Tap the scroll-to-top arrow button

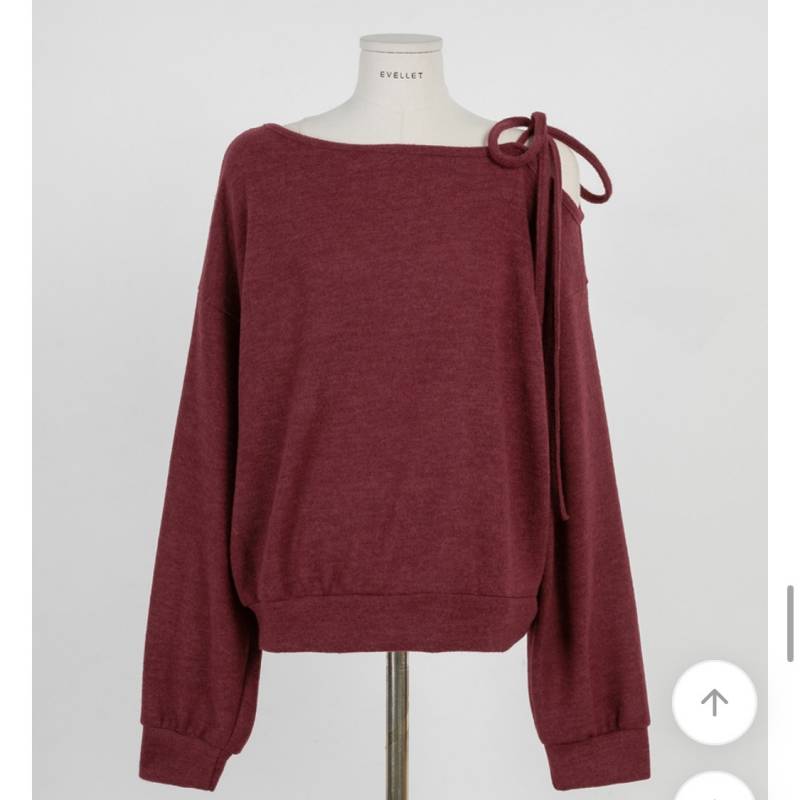(714, 702)
